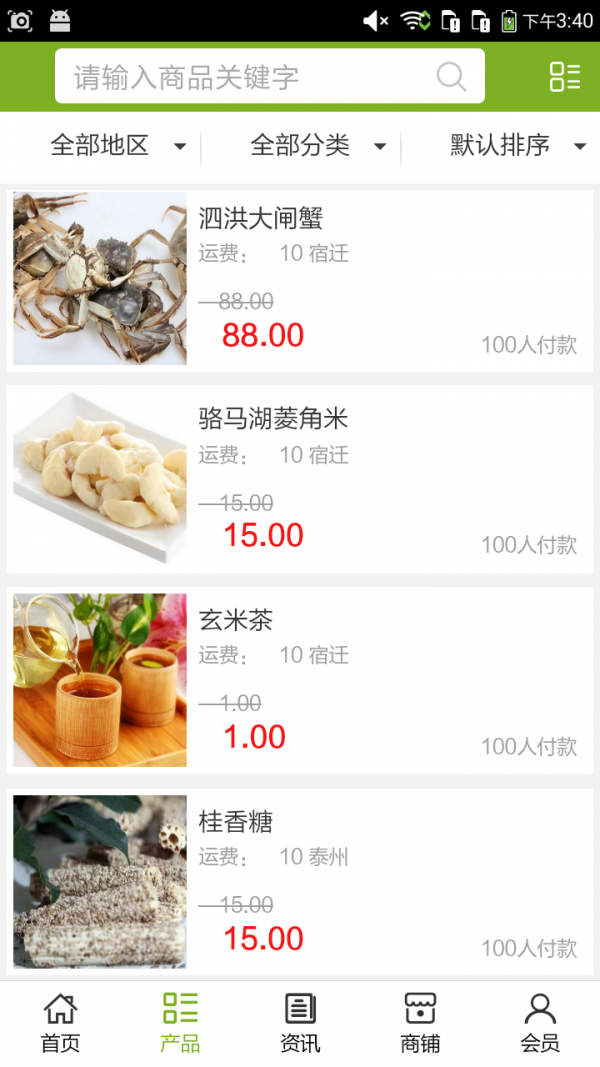
Task: Switch to the 会员 member tab
Action: coord(540,1023)
